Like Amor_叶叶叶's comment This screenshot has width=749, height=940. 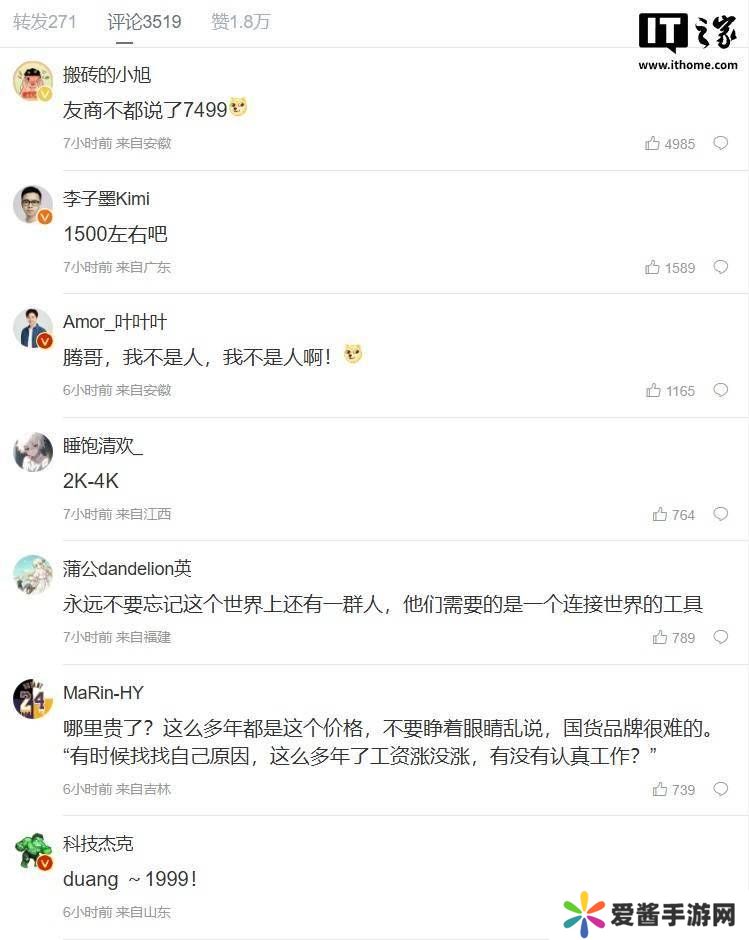653,391
